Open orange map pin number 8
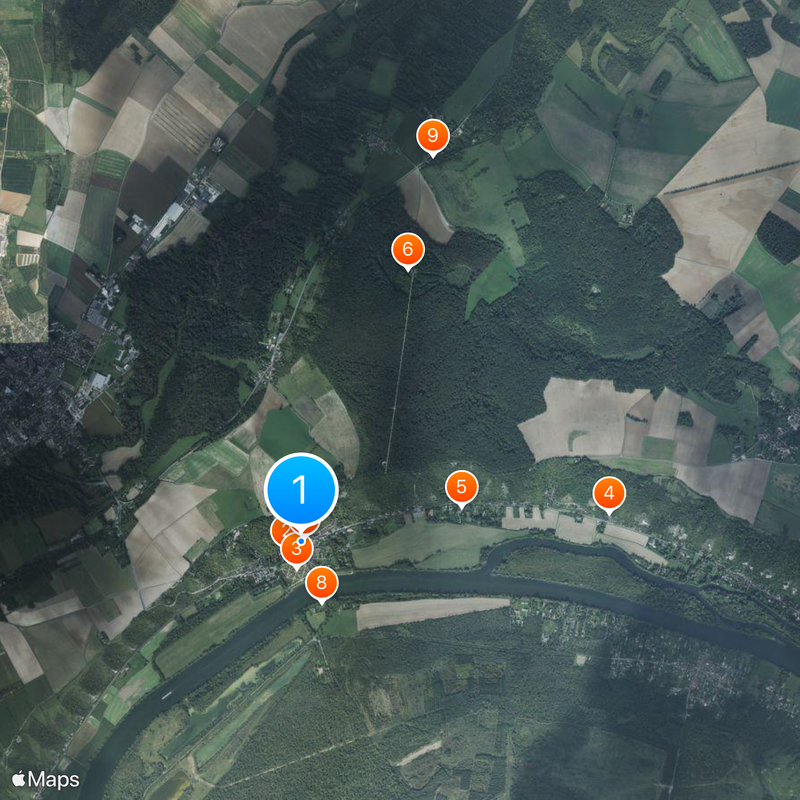800x800 pixels. click(321, 582)
